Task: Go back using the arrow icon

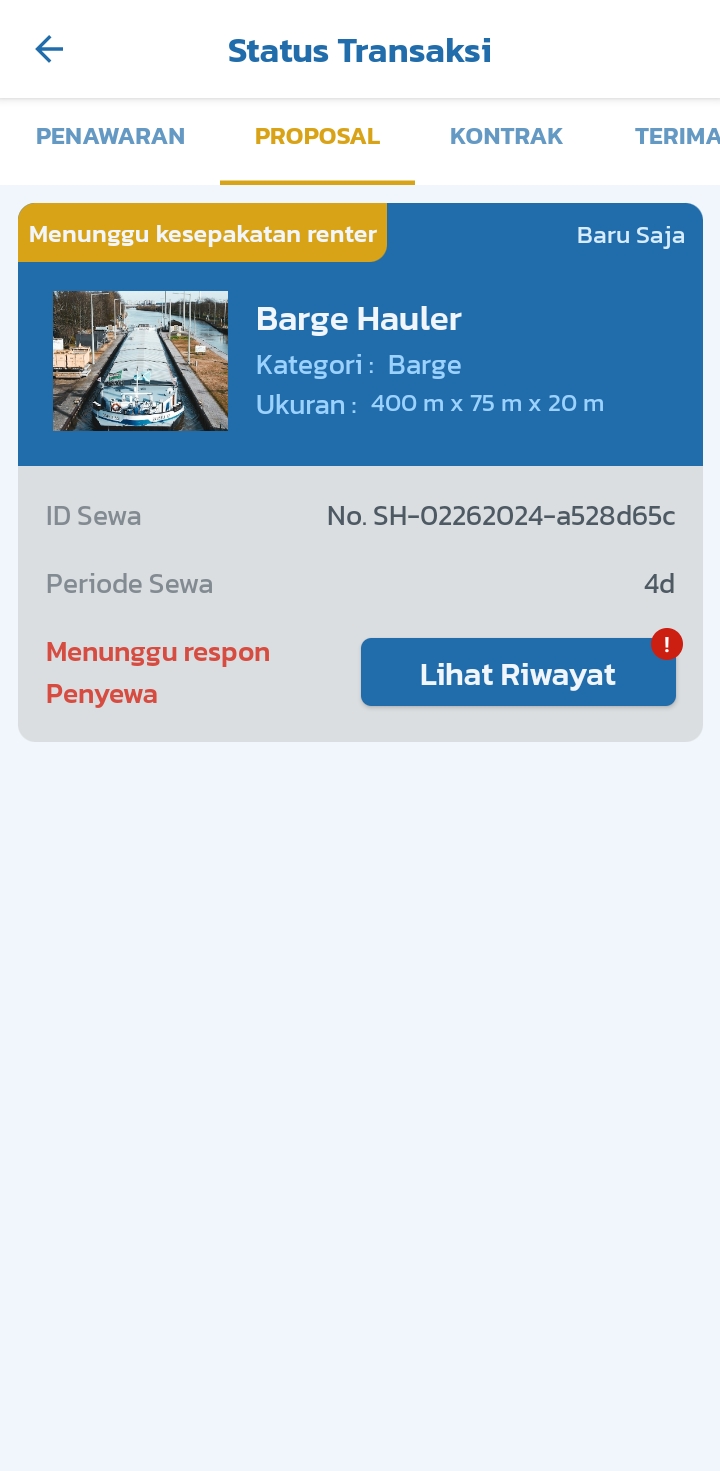Action: pos(49,49)
